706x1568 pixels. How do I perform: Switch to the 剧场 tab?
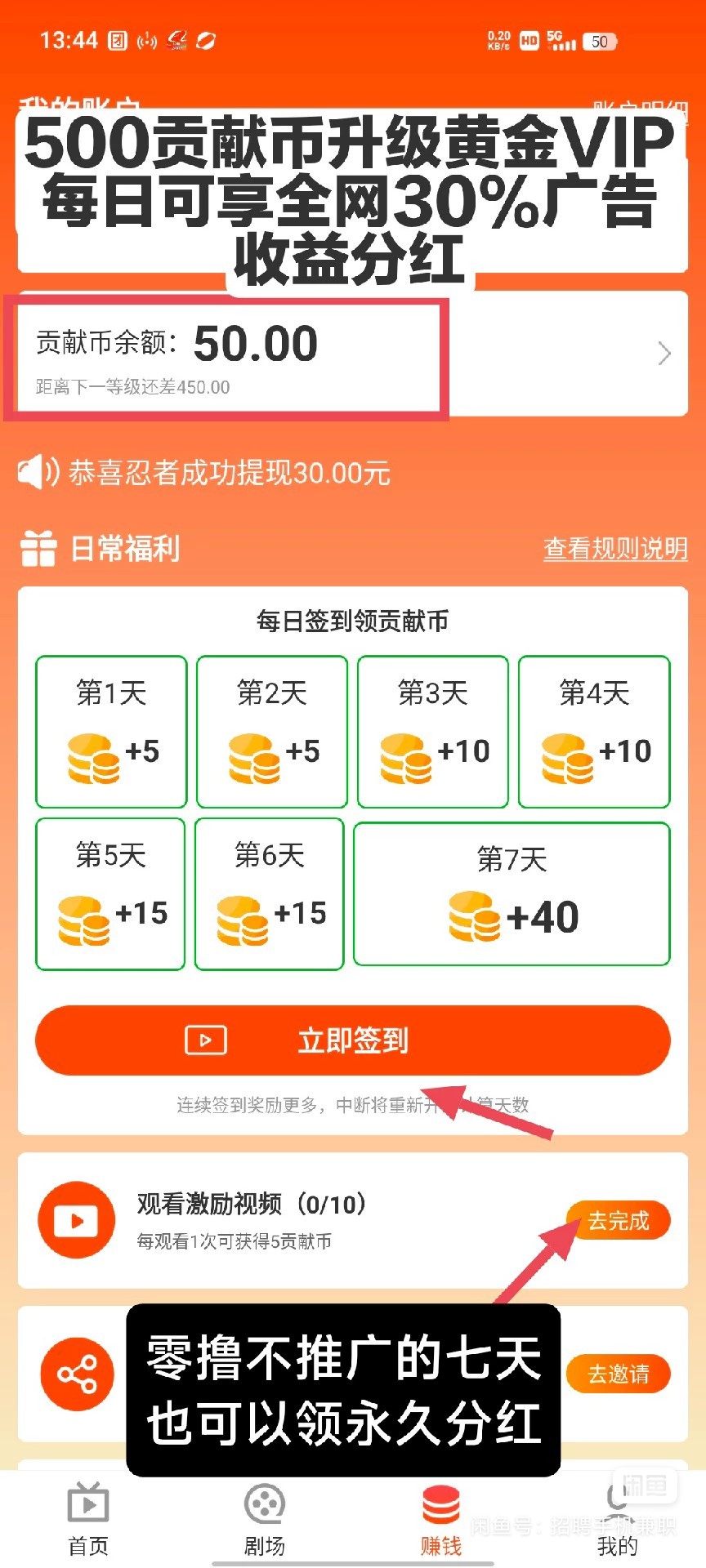tap(265, 1519)
